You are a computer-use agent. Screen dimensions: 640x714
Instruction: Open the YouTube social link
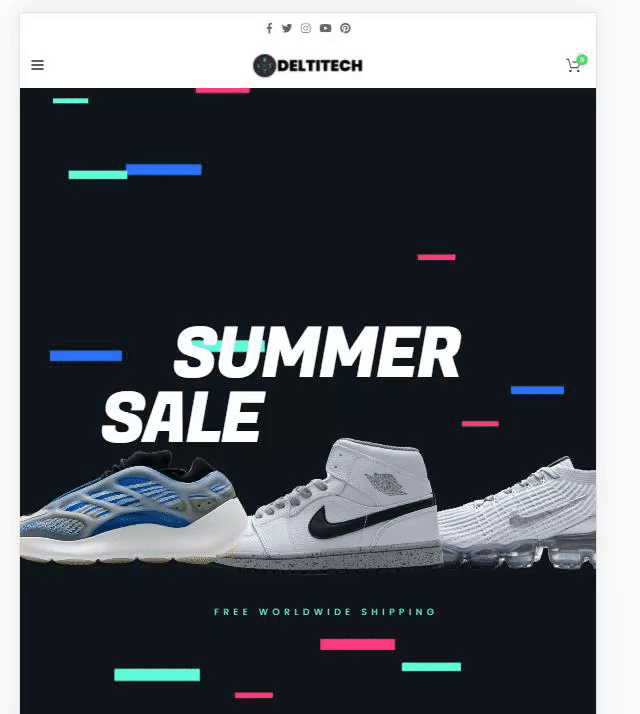(325, 28)
